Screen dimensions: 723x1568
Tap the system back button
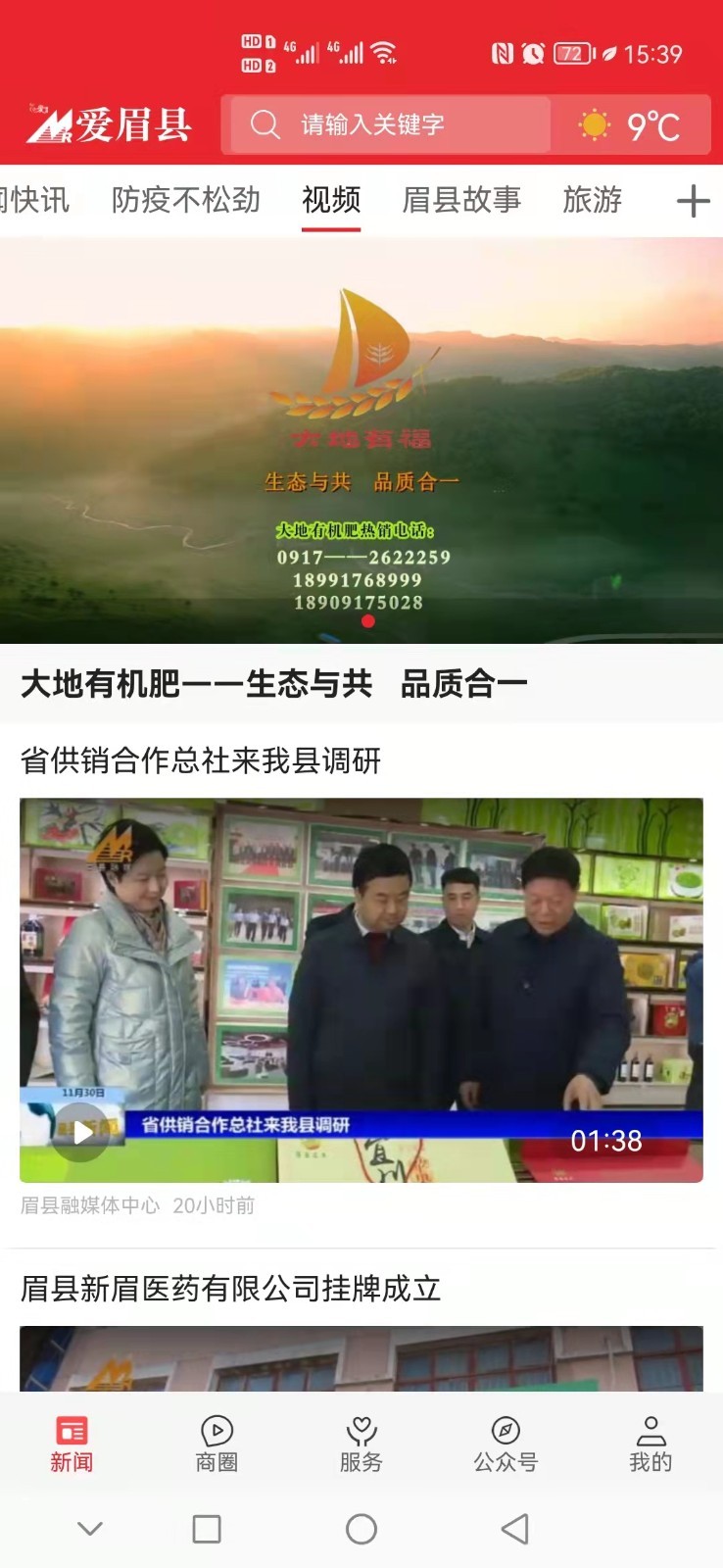click(514, 1529)
